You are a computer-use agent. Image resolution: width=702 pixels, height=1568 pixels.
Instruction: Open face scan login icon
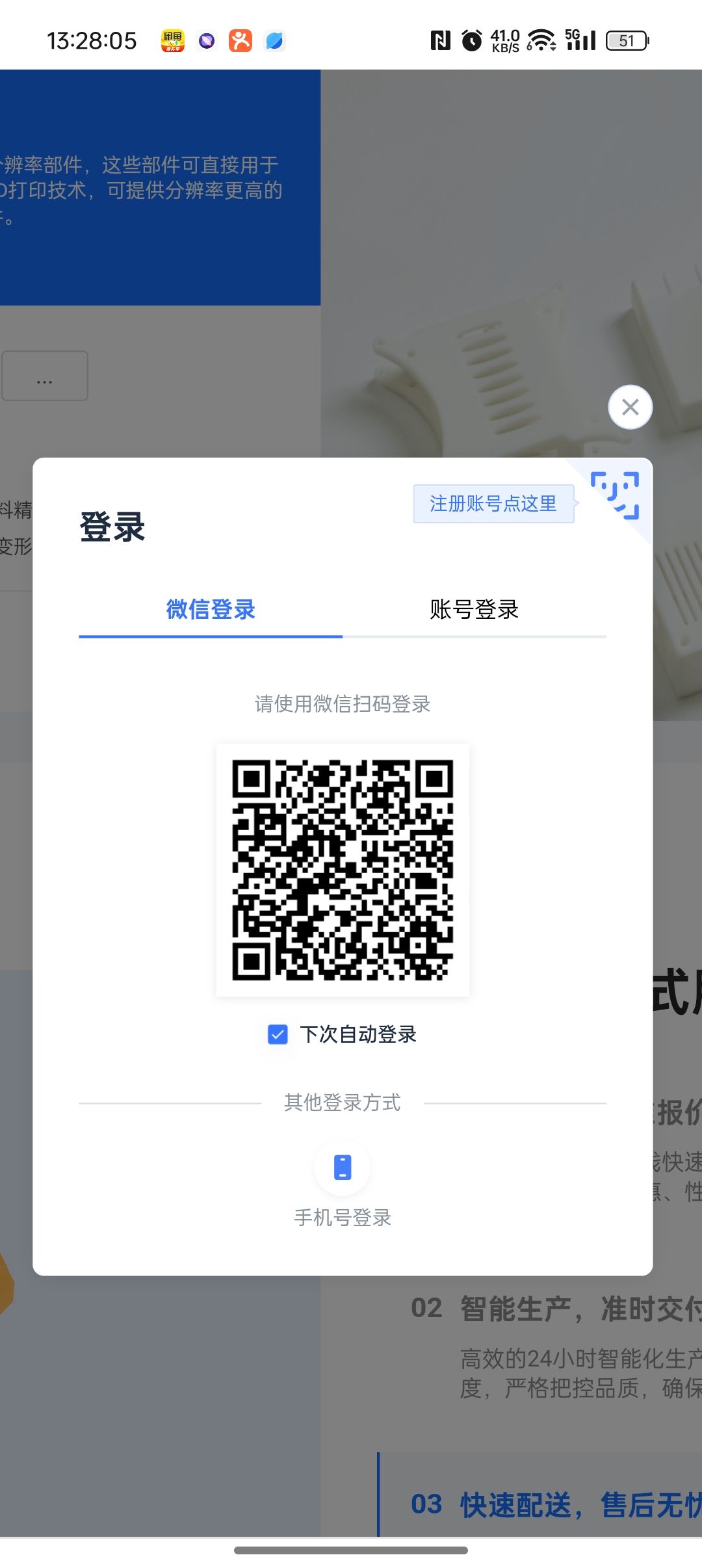pyautogui.click(x=615, y=495)
